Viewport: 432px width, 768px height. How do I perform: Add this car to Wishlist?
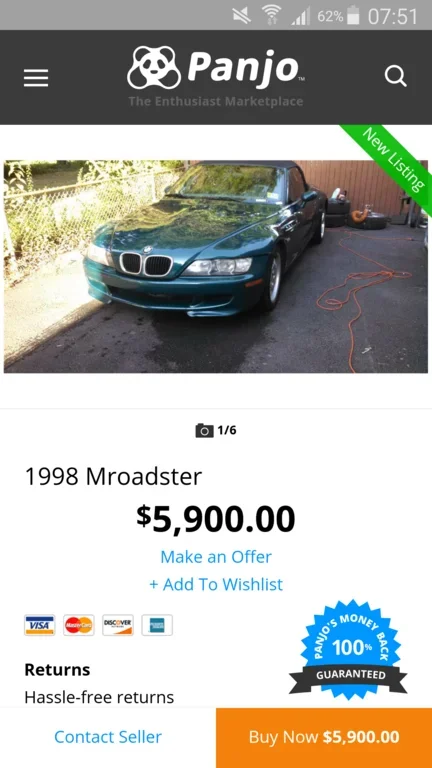coord(216,584)
